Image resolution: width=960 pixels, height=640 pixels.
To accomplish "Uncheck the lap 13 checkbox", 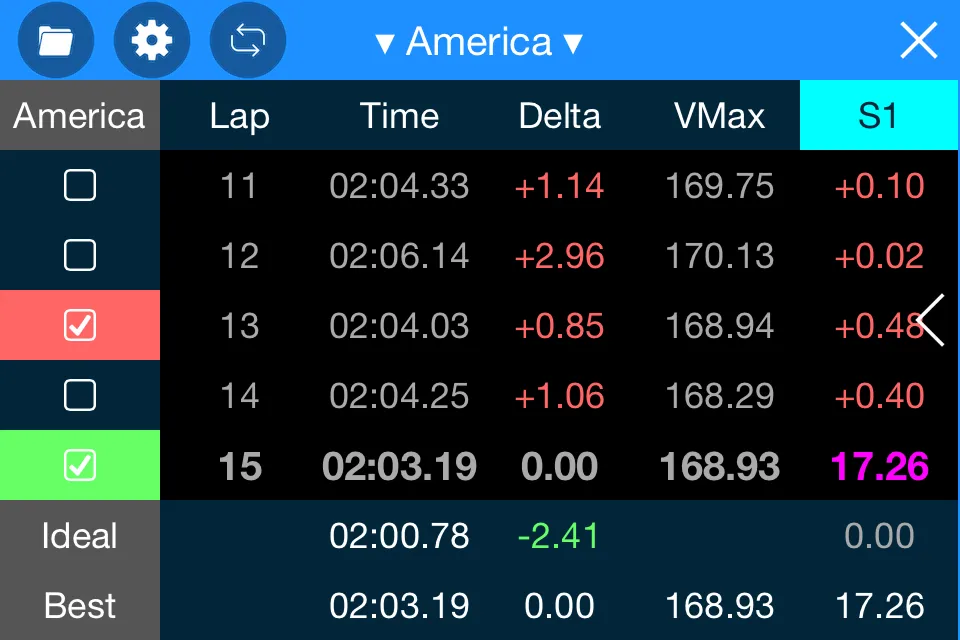I will tap(80, 326).
